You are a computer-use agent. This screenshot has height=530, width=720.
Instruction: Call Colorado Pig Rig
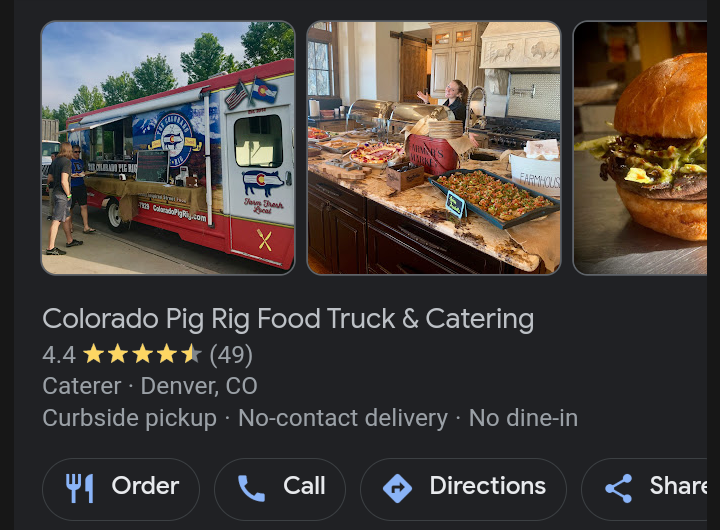coord(280,488)
